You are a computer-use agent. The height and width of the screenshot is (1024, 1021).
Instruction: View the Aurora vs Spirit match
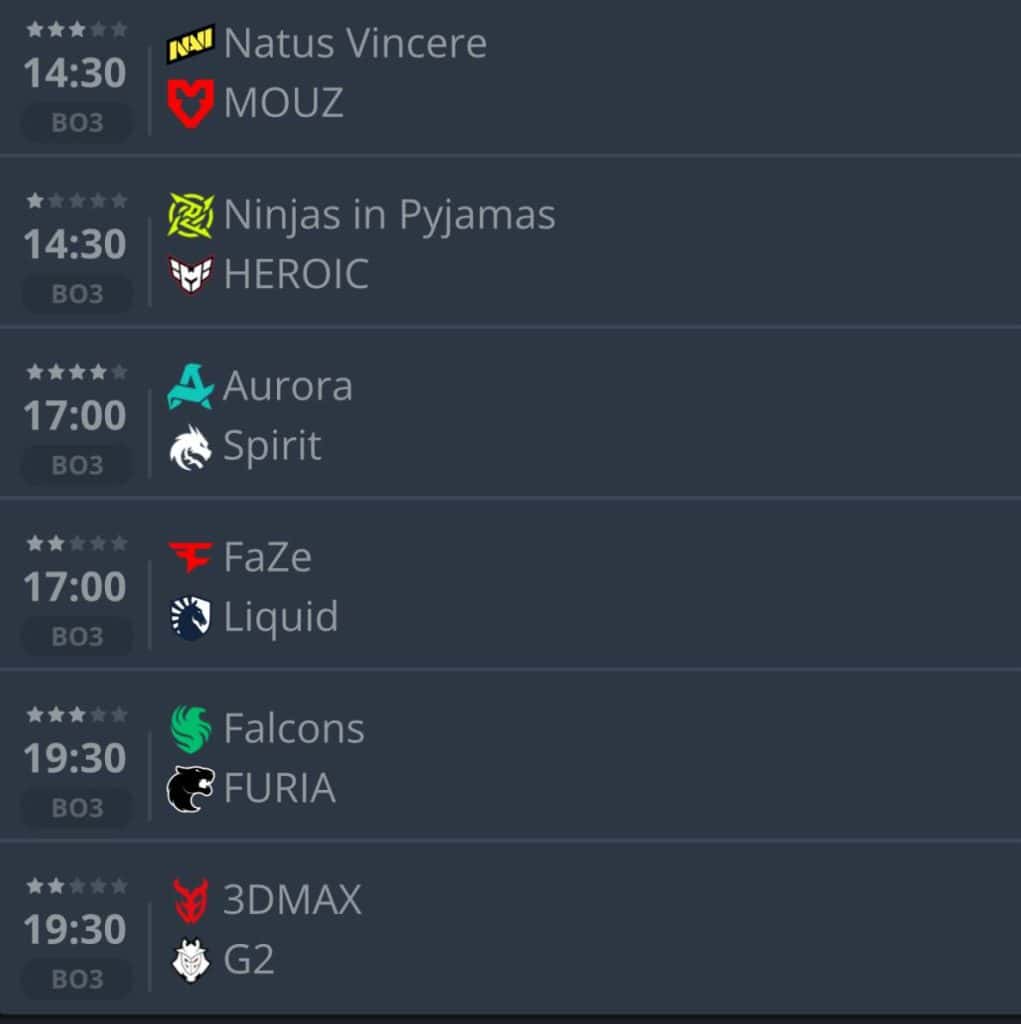pyautogui.click(x=510, y=416)
